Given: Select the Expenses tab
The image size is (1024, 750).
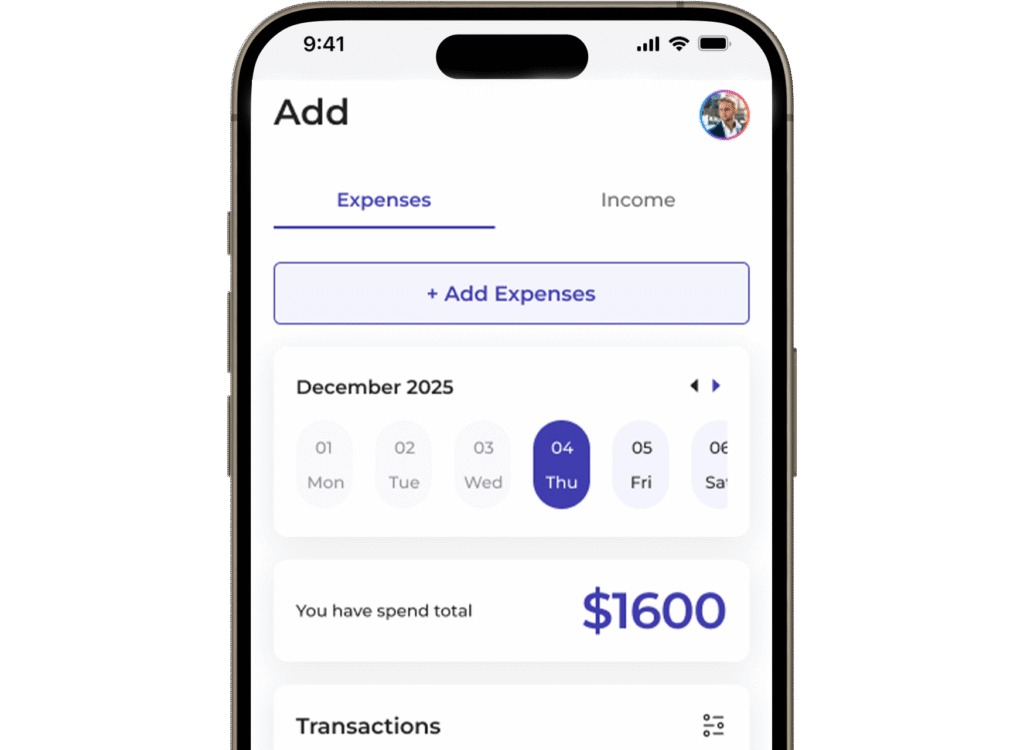Looking at the screenshot, I should [384, 200].
